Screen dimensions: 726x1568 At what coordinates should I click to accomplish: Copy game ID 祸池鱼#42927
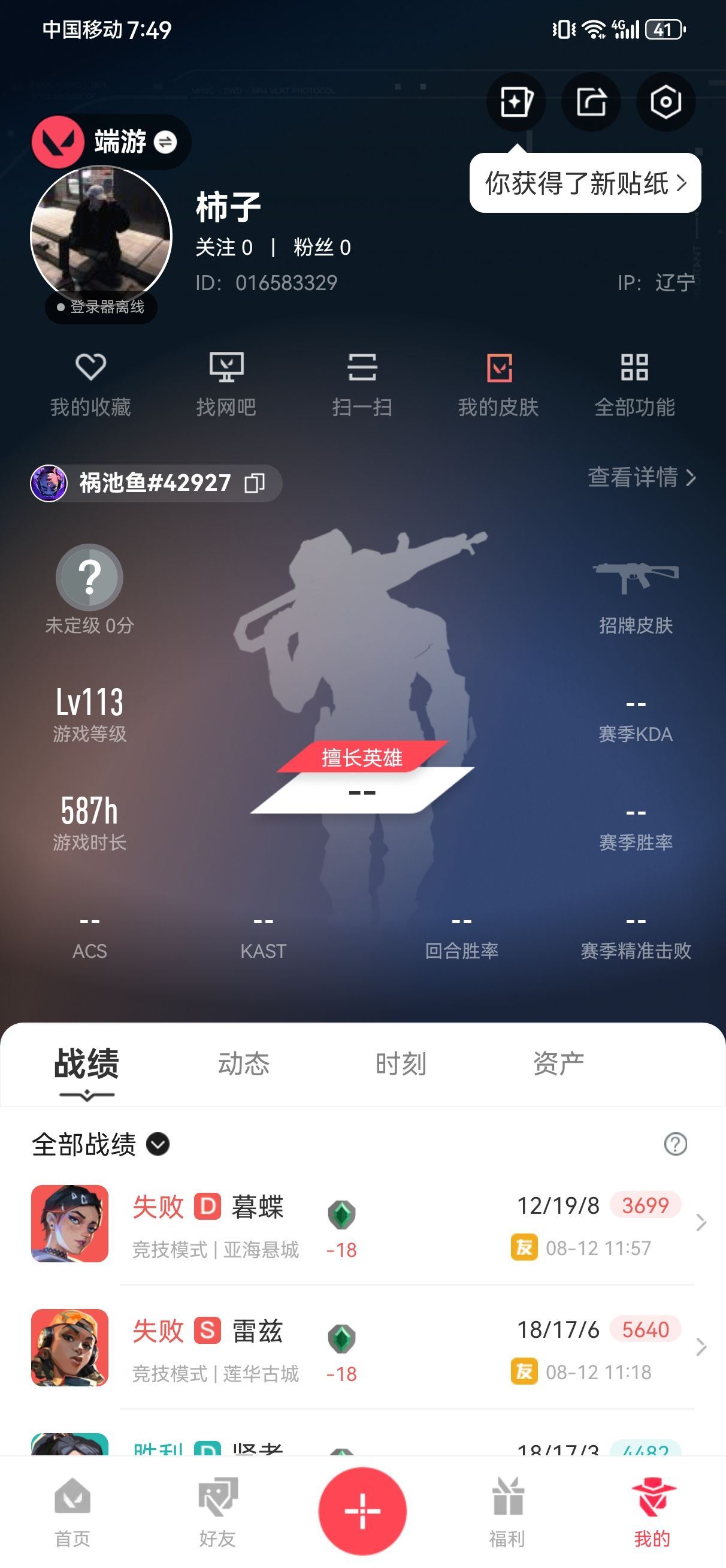point(255,483)
